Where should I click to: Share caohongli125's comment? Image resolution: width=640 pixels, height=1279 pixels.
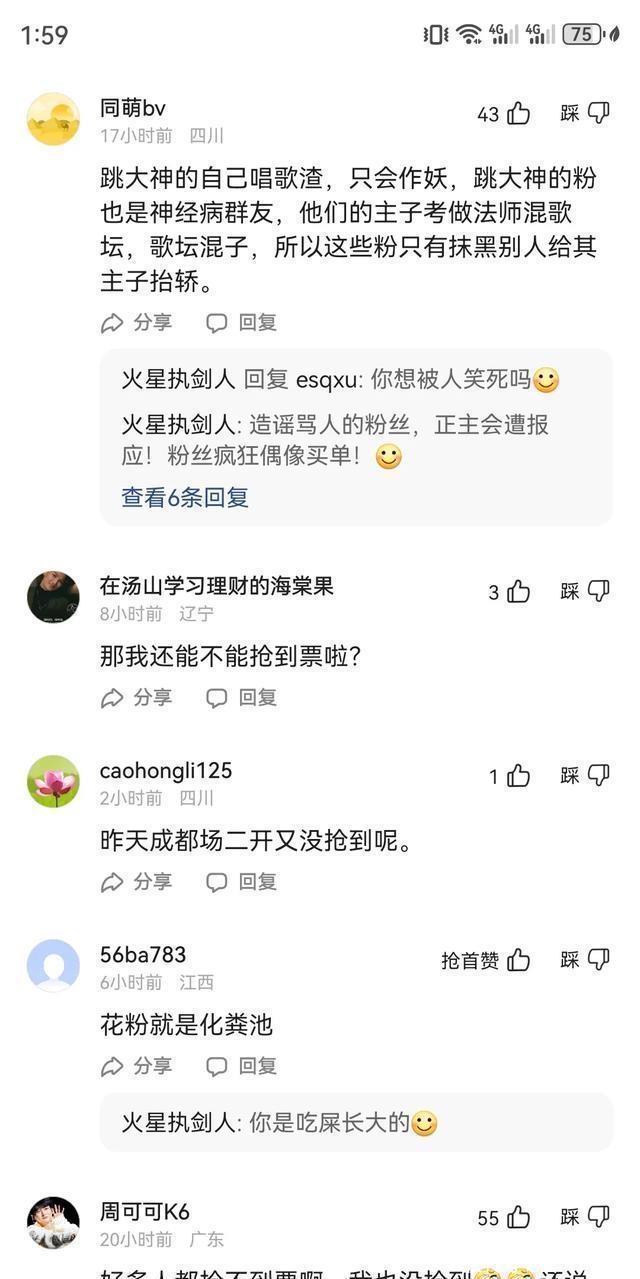(137, 881)
